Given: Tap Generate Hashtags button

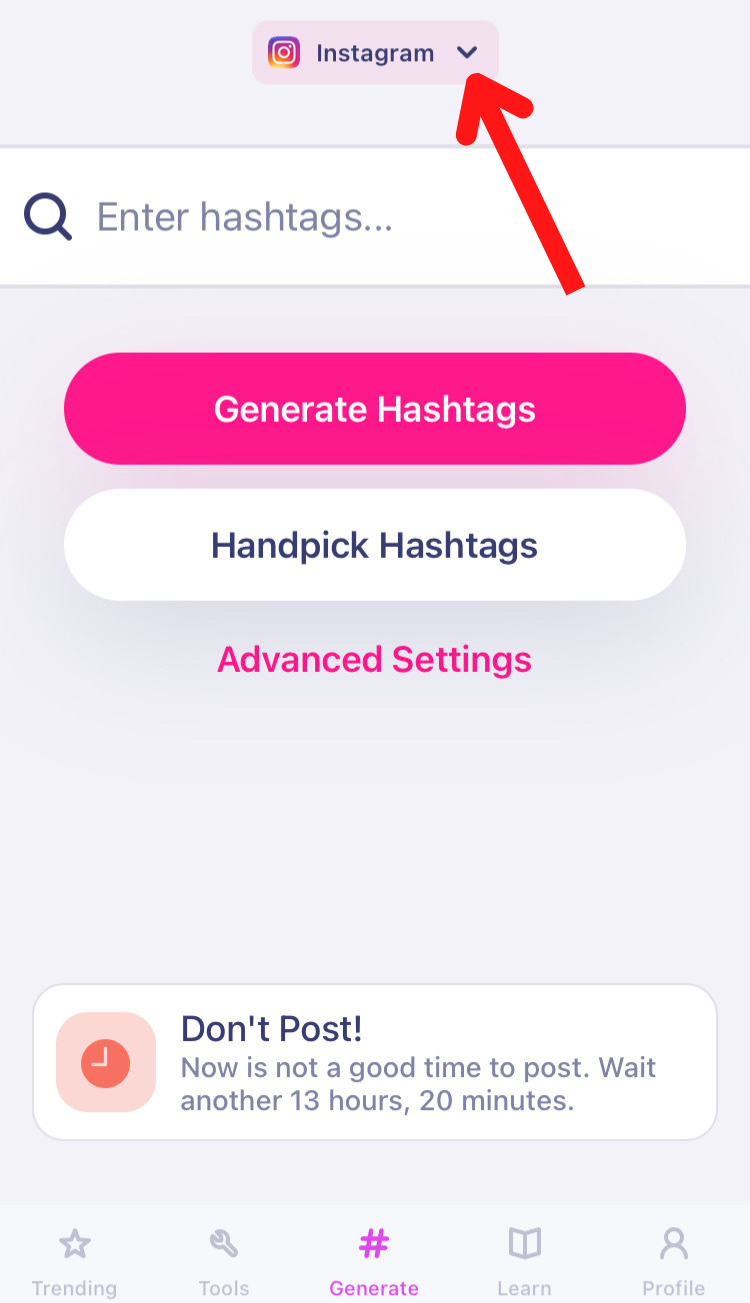Looking at the screenshot, I should (375, 409).
